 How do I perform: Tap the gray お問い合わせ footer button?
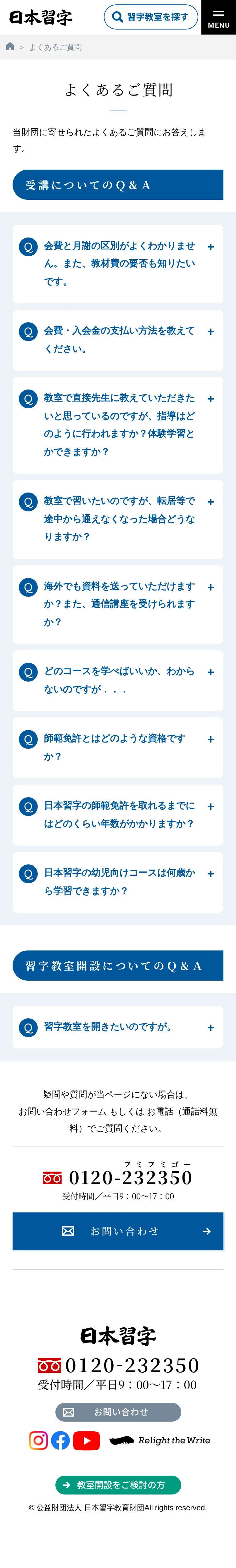click(x=118, y=1412)
